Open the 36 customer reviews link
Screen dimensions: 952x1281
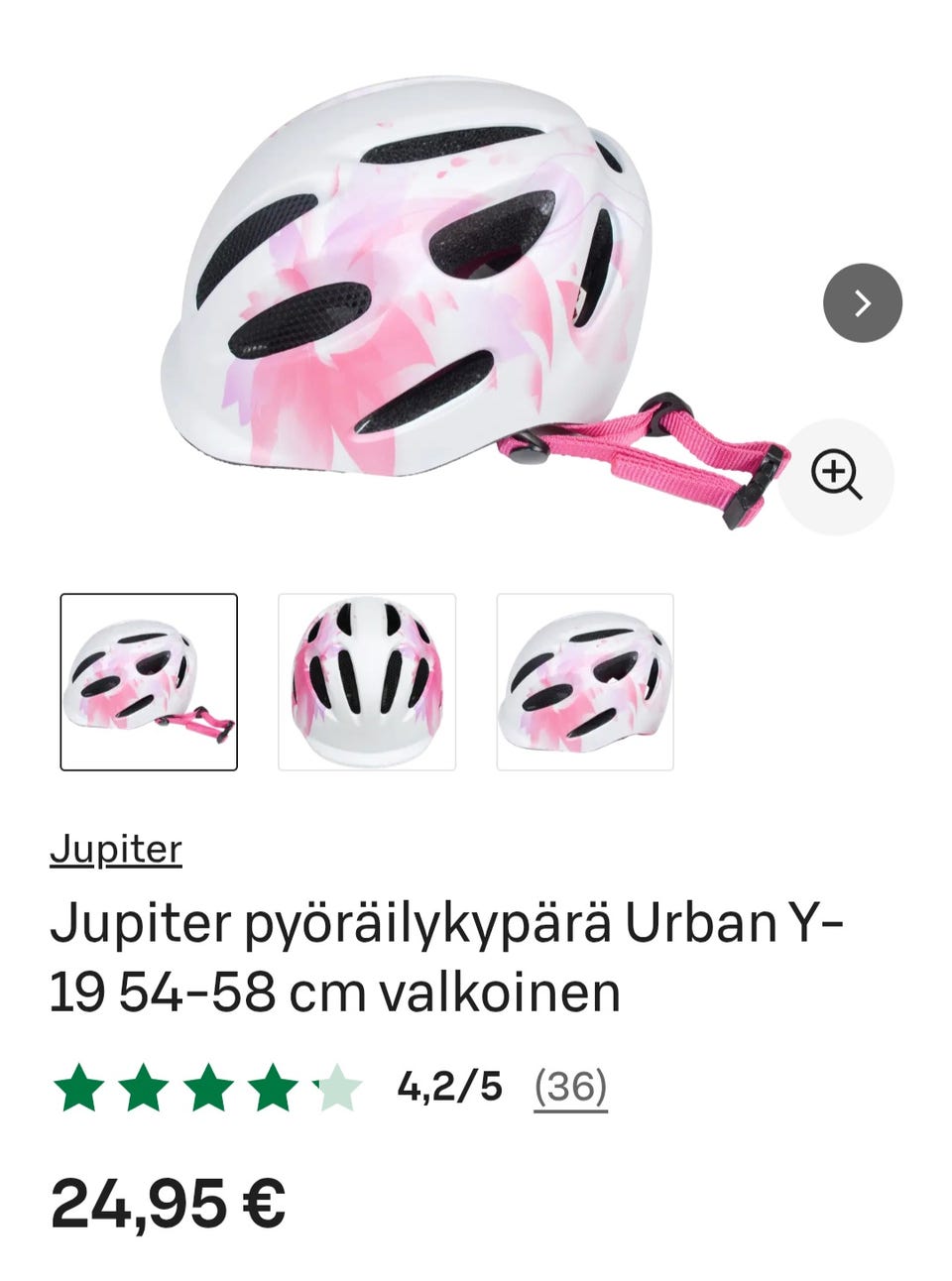click(570, 1087)
